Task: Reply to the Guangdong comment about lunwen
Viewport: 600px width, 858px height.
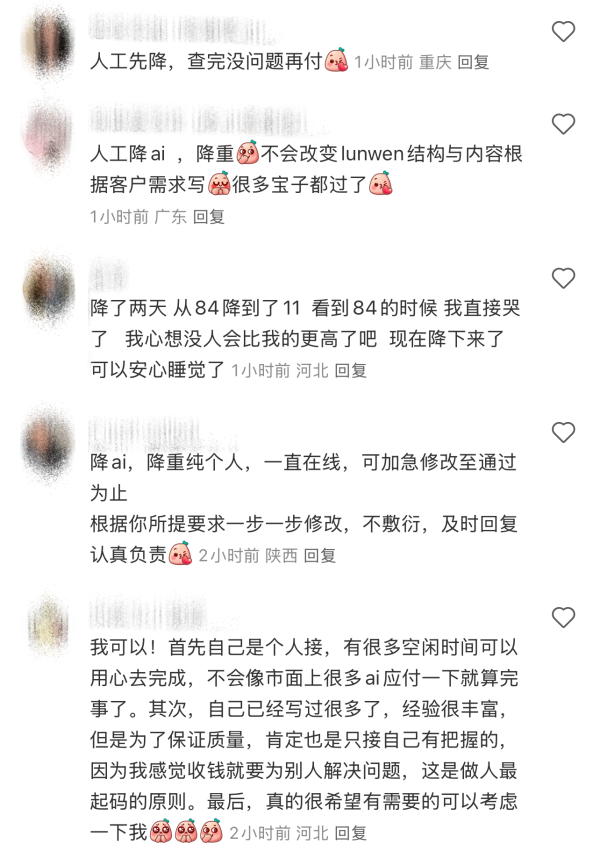Action: coord(209,216)
